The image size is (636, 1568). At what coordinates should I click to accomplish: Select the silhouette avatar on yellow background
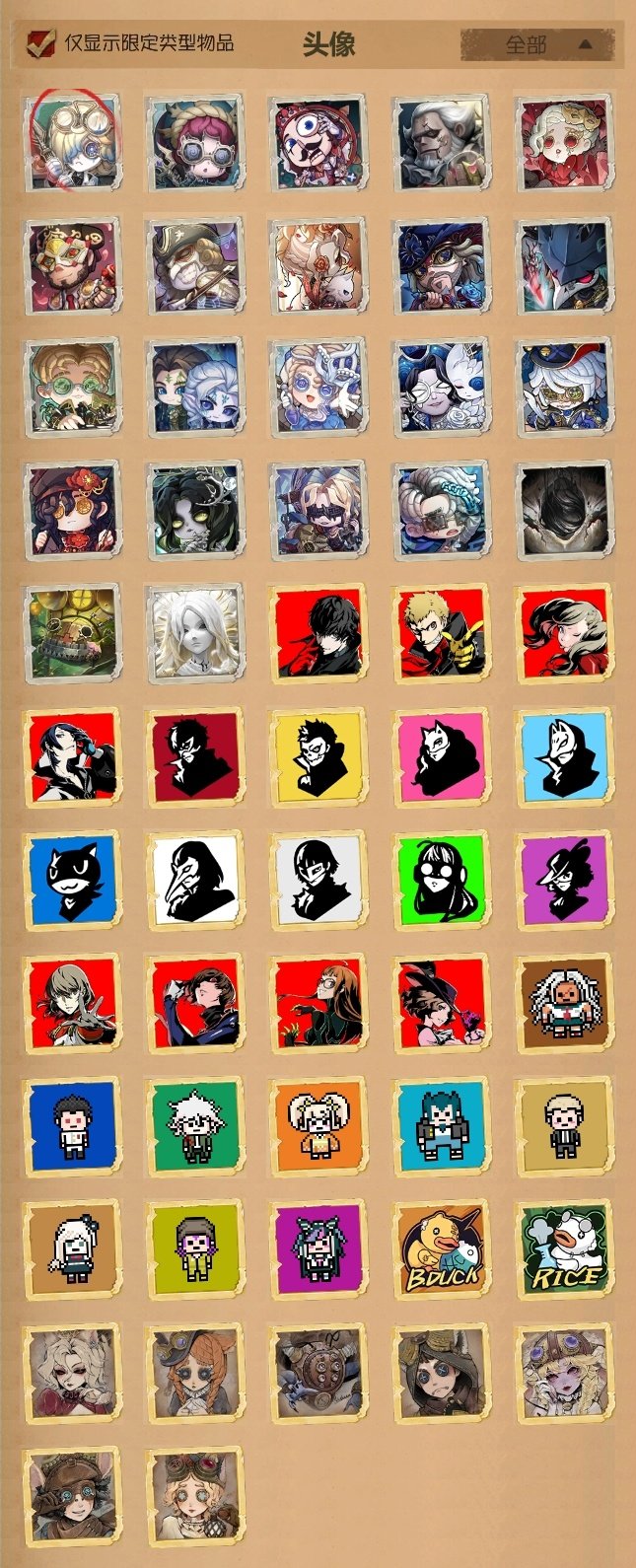coord(318,756)
